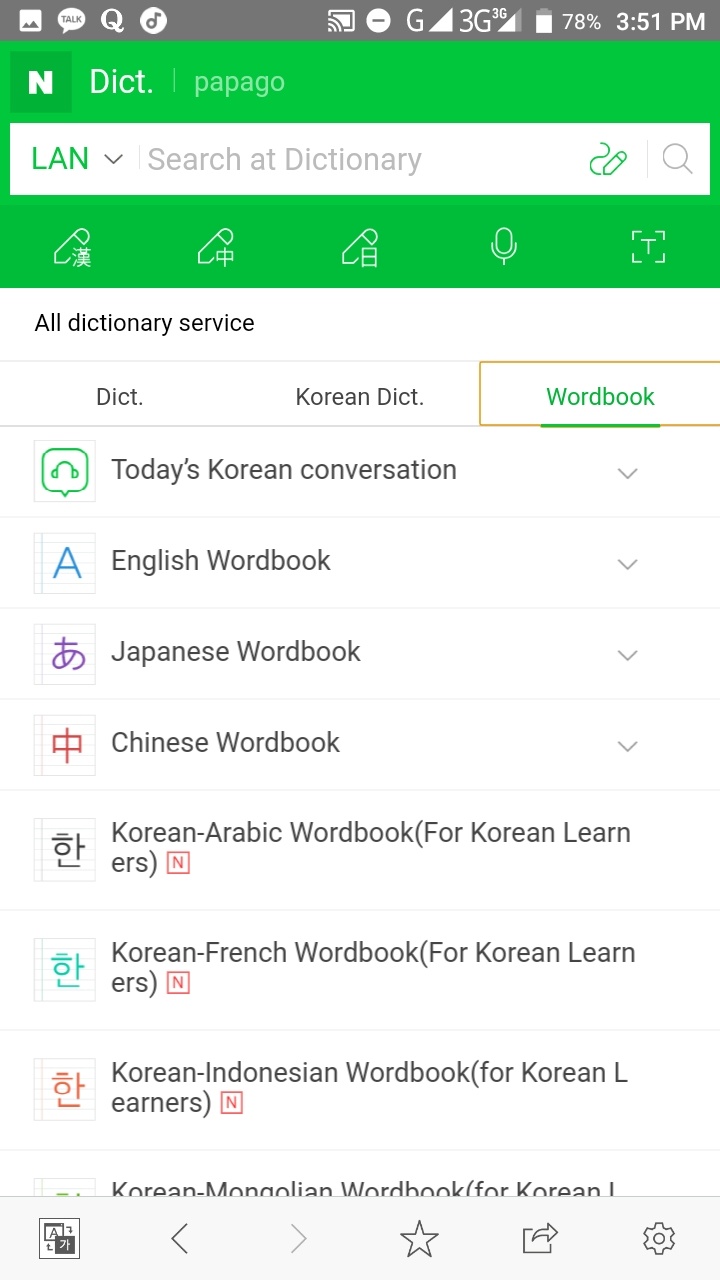
Task: Start voice search with the microphone
Action: [504, 246]
